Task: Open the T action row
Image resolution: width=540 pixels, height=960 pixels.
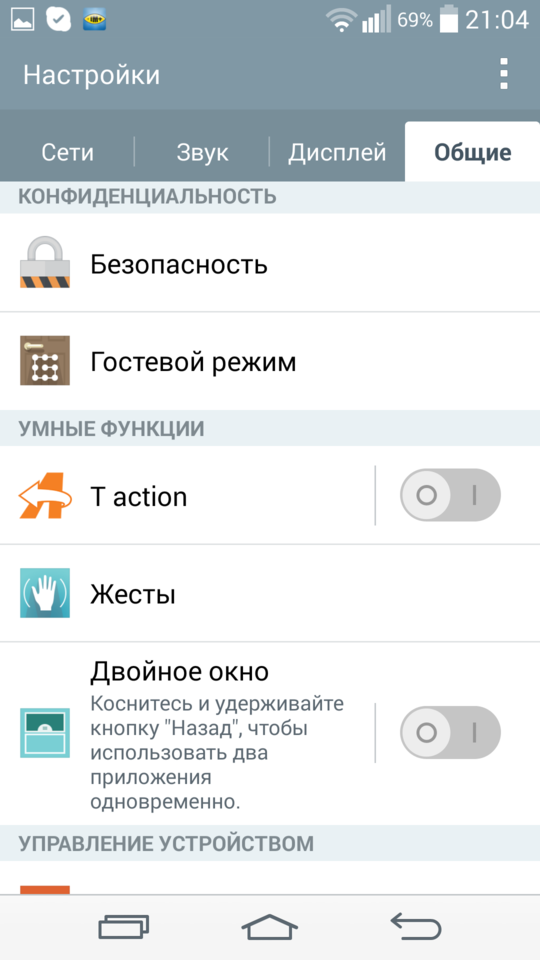Action: point(187,495)
